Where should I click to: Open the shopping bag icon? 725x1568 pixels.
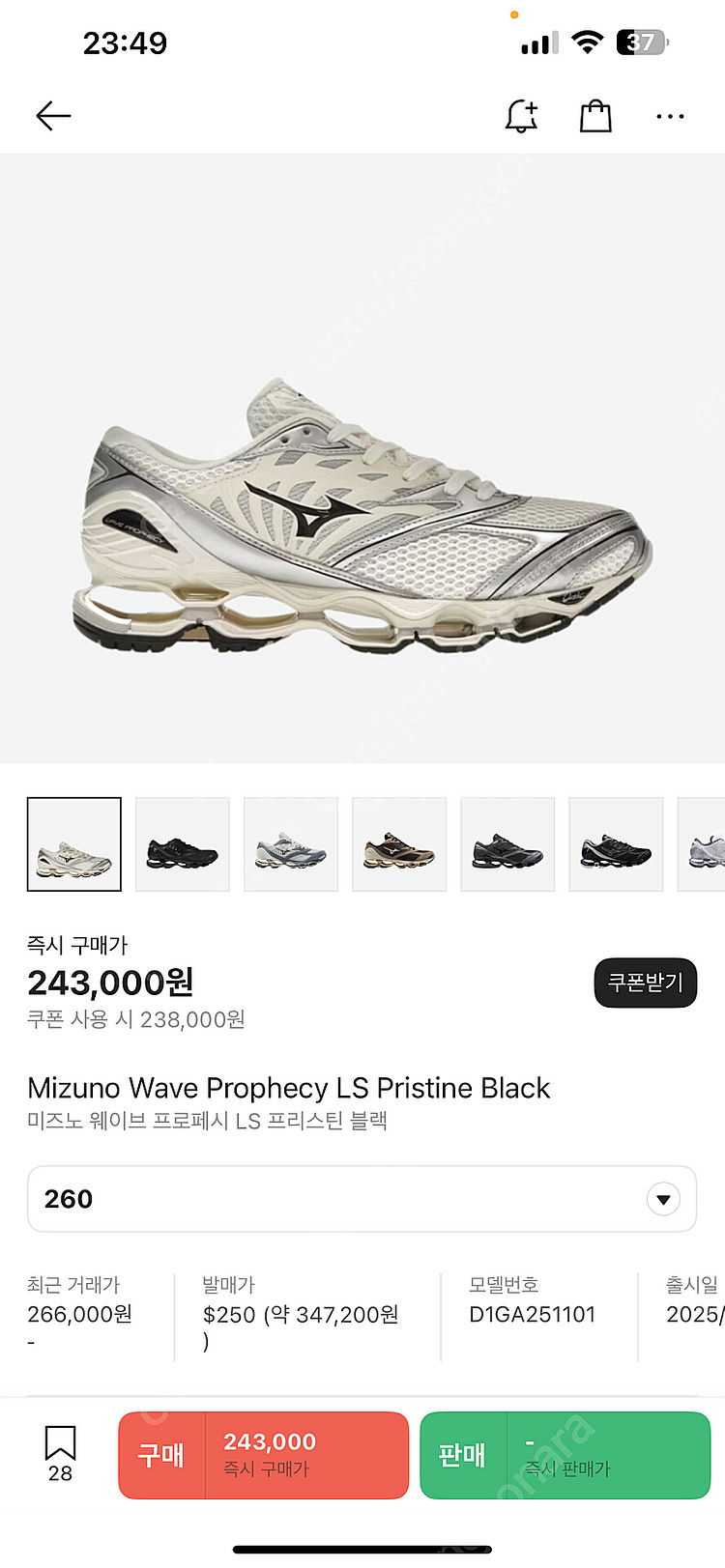point(595,116)
